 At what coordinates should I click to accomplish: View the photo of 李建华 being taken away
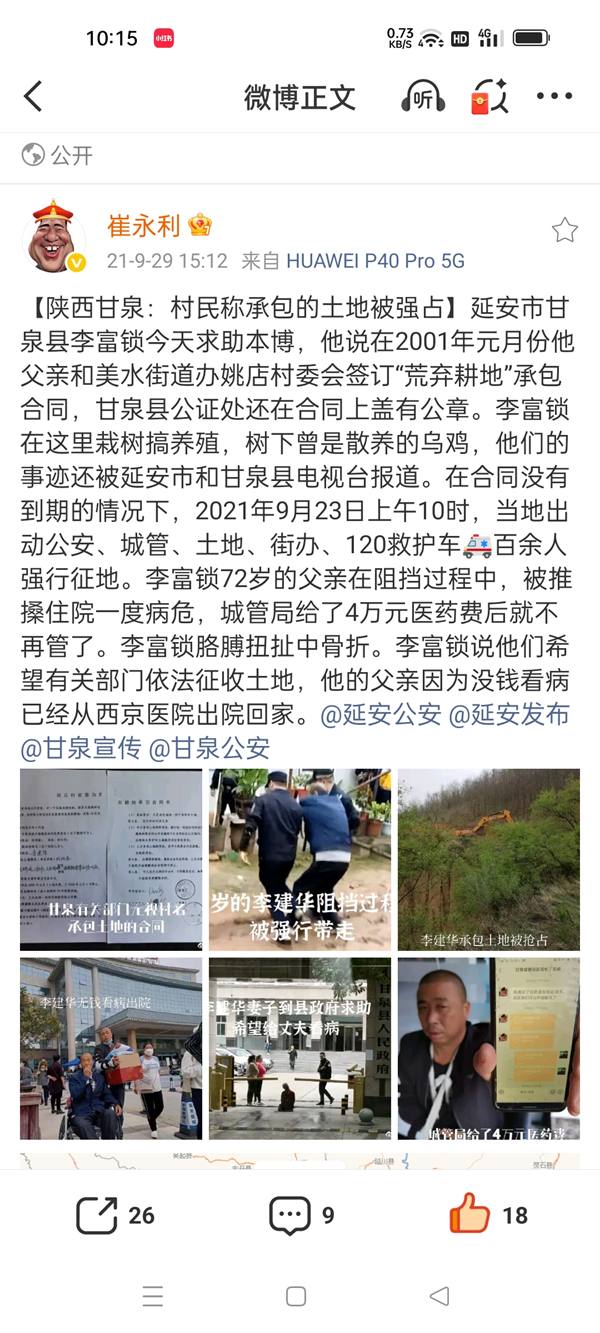(299, 859)
